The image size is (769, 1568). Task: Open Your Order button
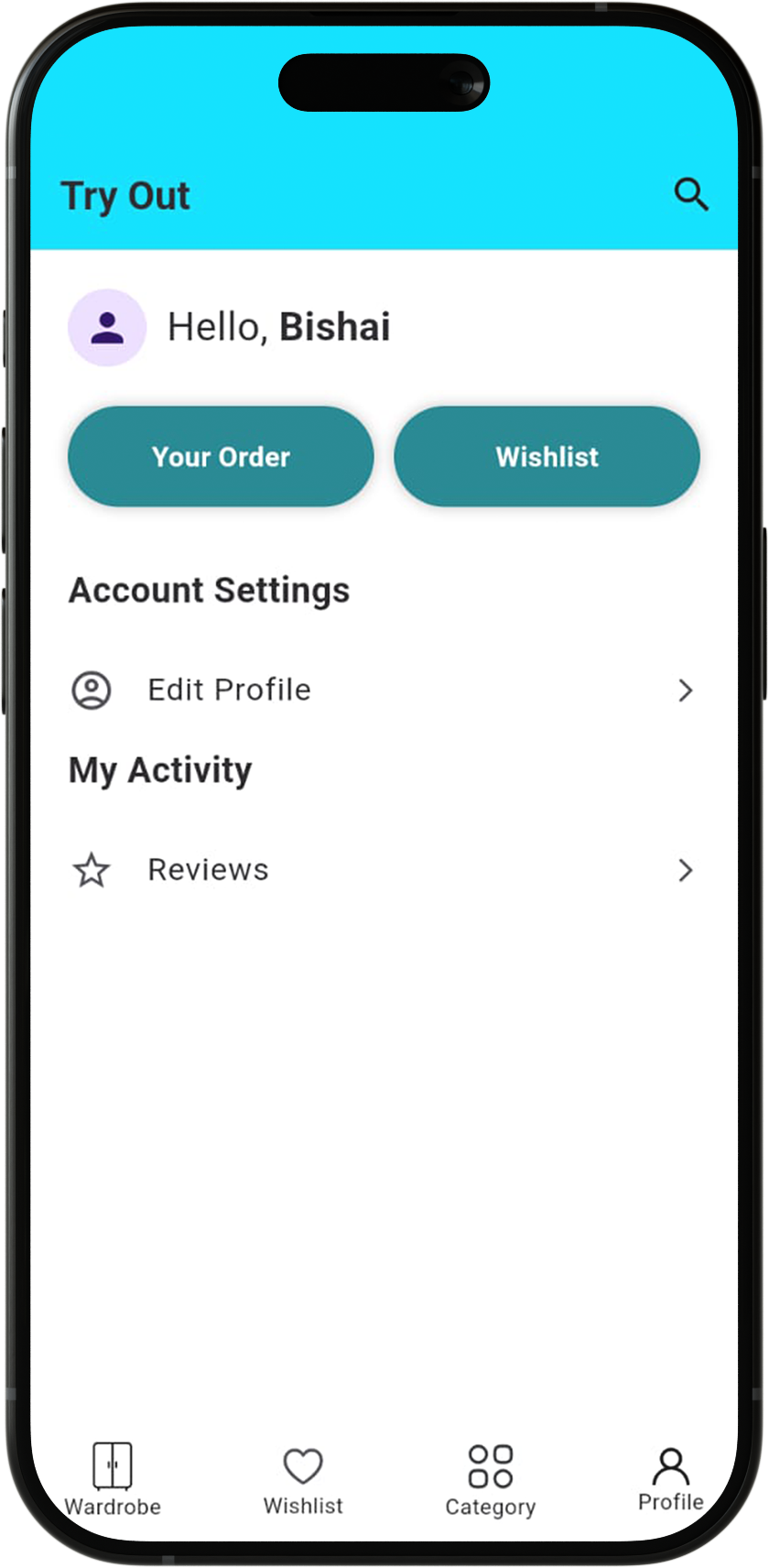click(x=221, y=456)
